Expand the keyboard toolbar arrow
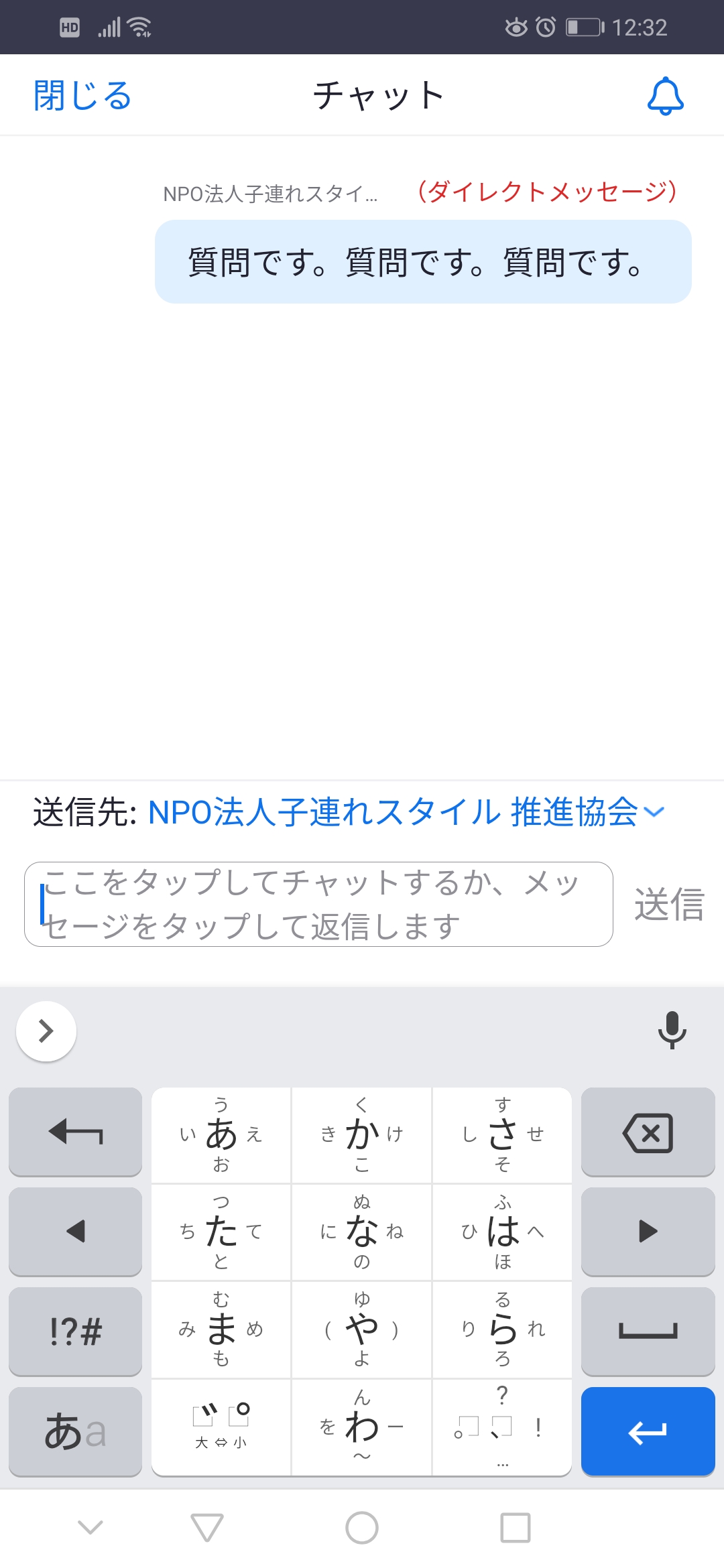The image size is (724, 1568). pos(46,1031)
